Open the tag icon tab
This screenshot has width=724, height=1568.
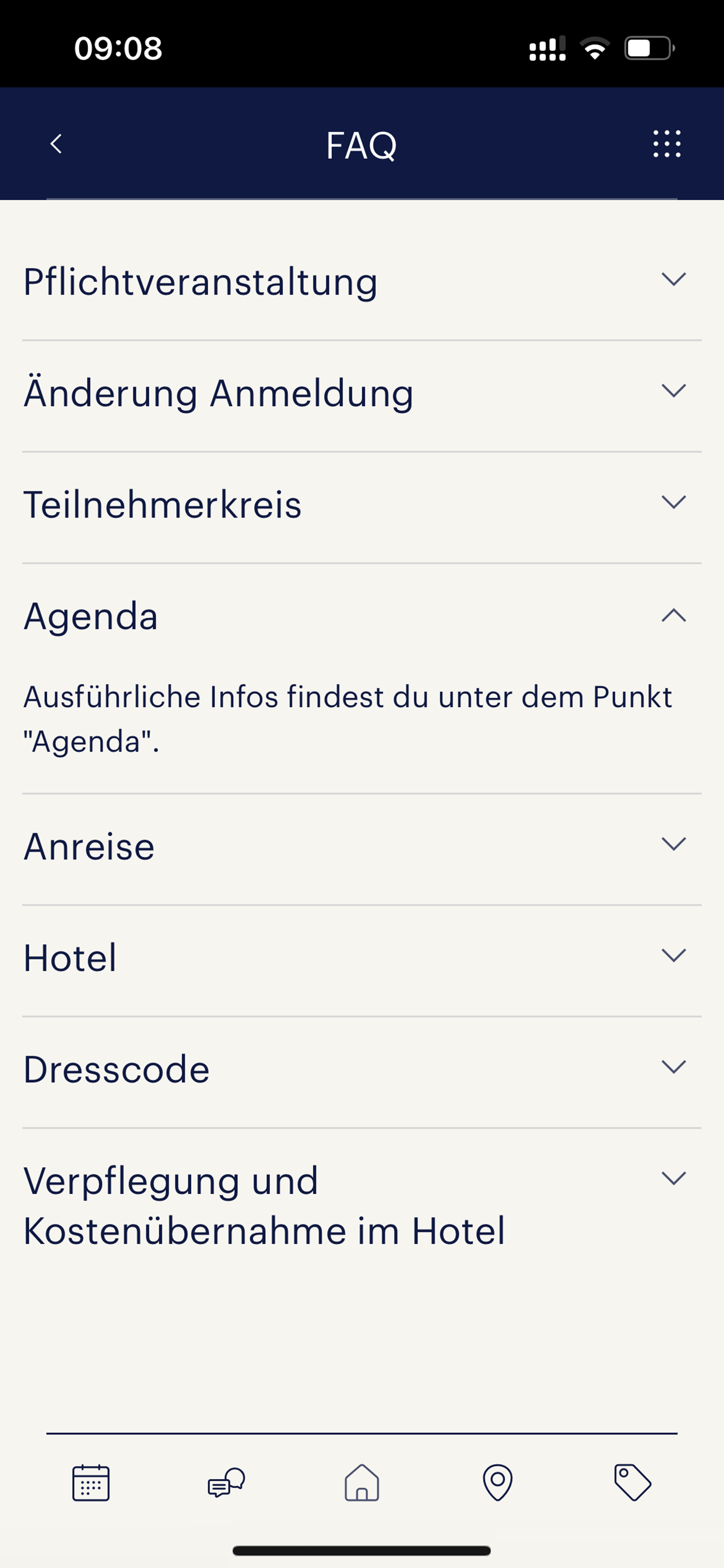click(x=632, y=1483)
